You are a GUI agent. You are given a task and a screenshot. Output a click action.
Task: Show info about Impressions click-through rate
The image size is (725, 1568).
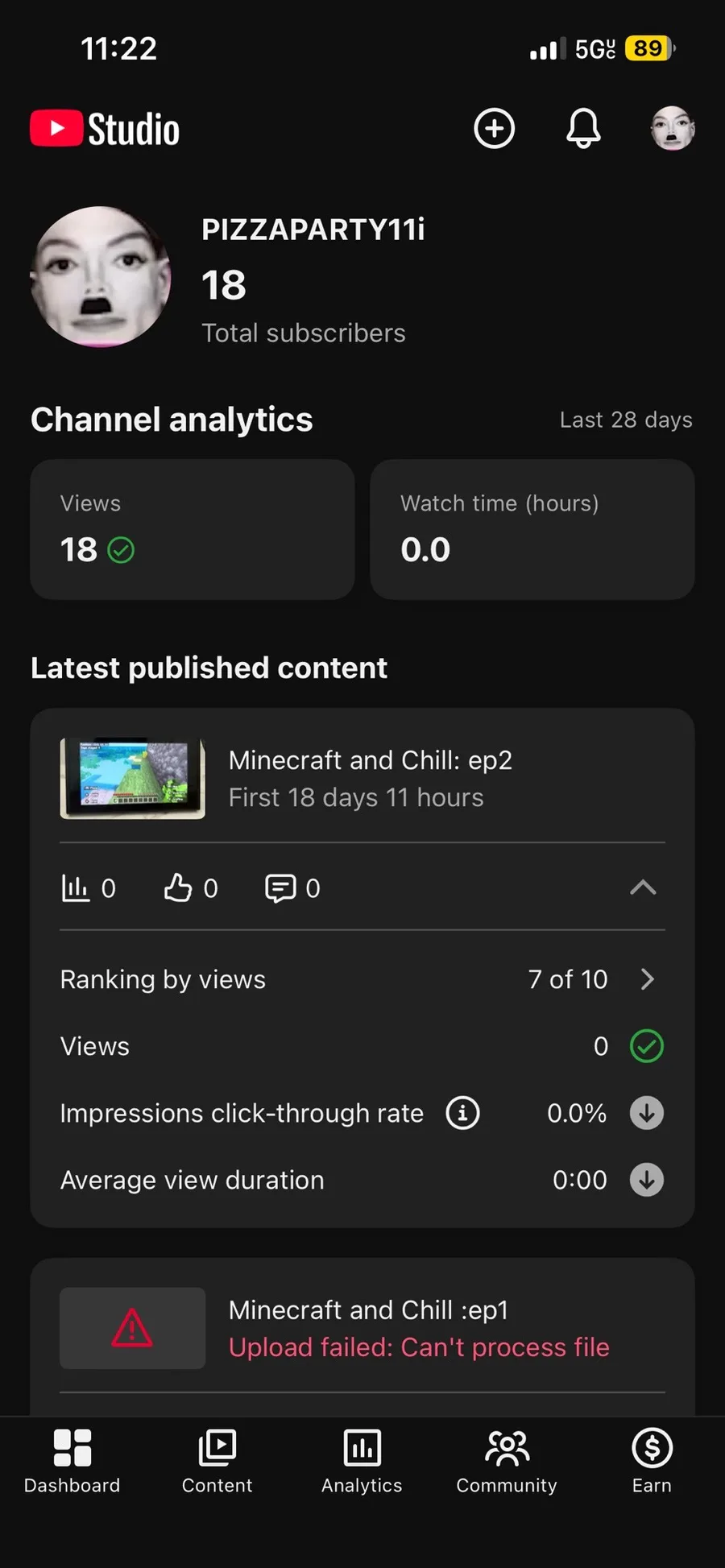(x=462, y=1113)
